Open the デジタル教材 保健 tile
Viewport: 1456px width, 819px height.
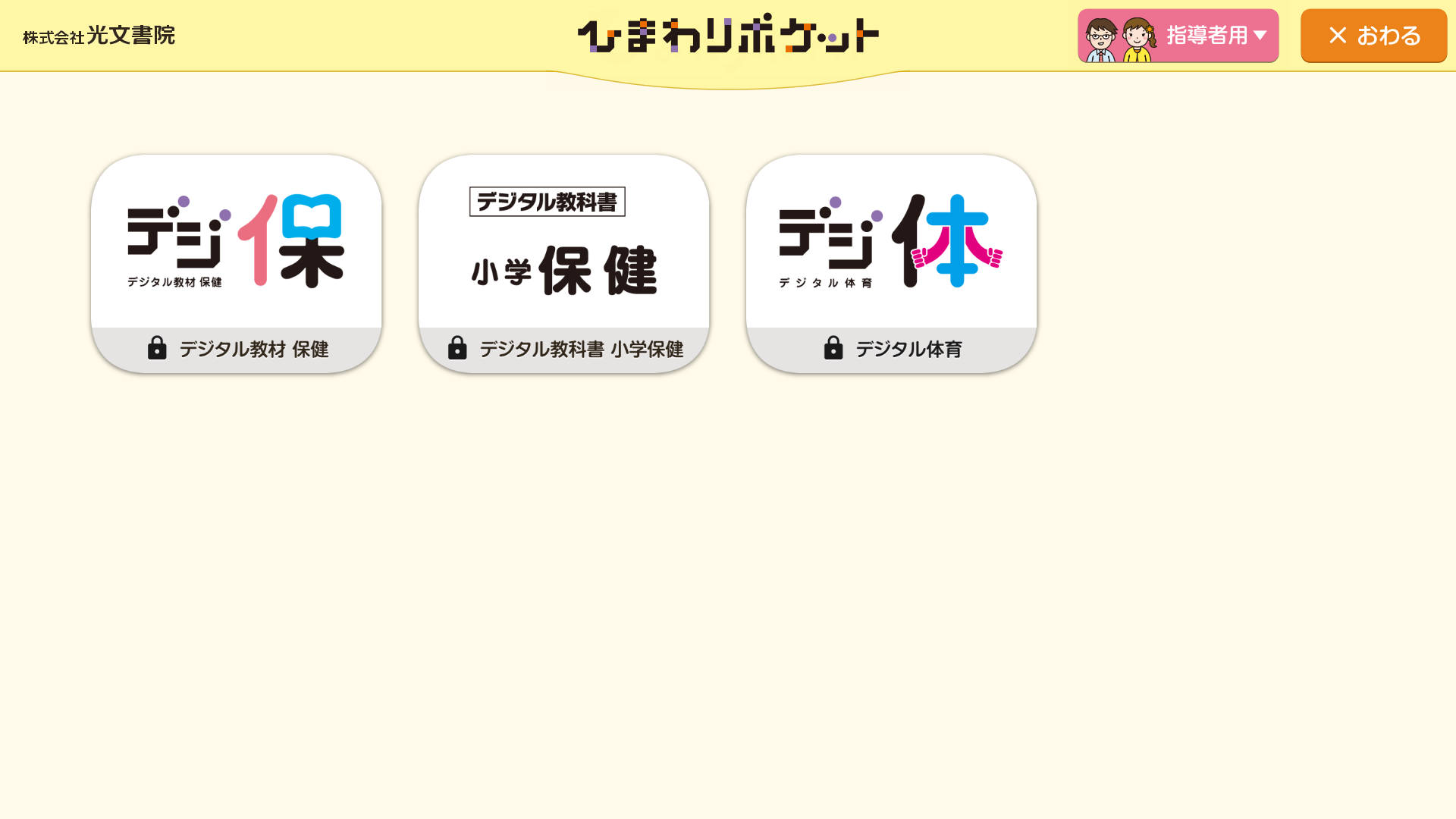pos(236,263)
